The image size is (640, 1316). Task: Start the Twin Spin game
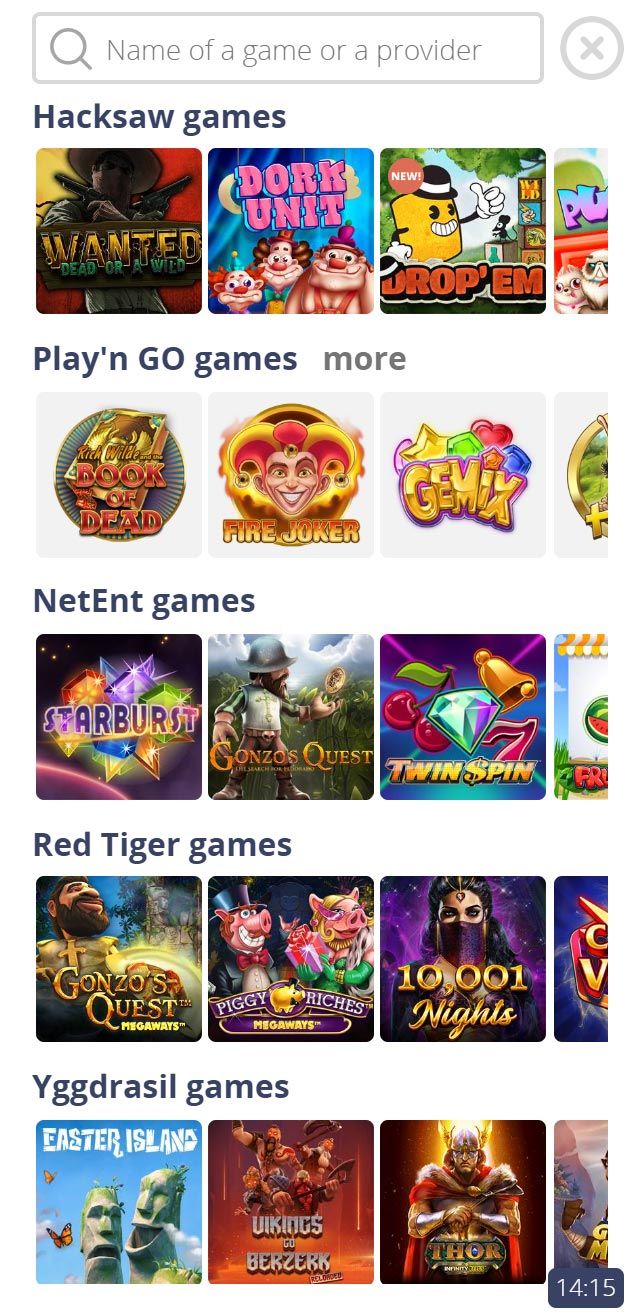(463, 717)
